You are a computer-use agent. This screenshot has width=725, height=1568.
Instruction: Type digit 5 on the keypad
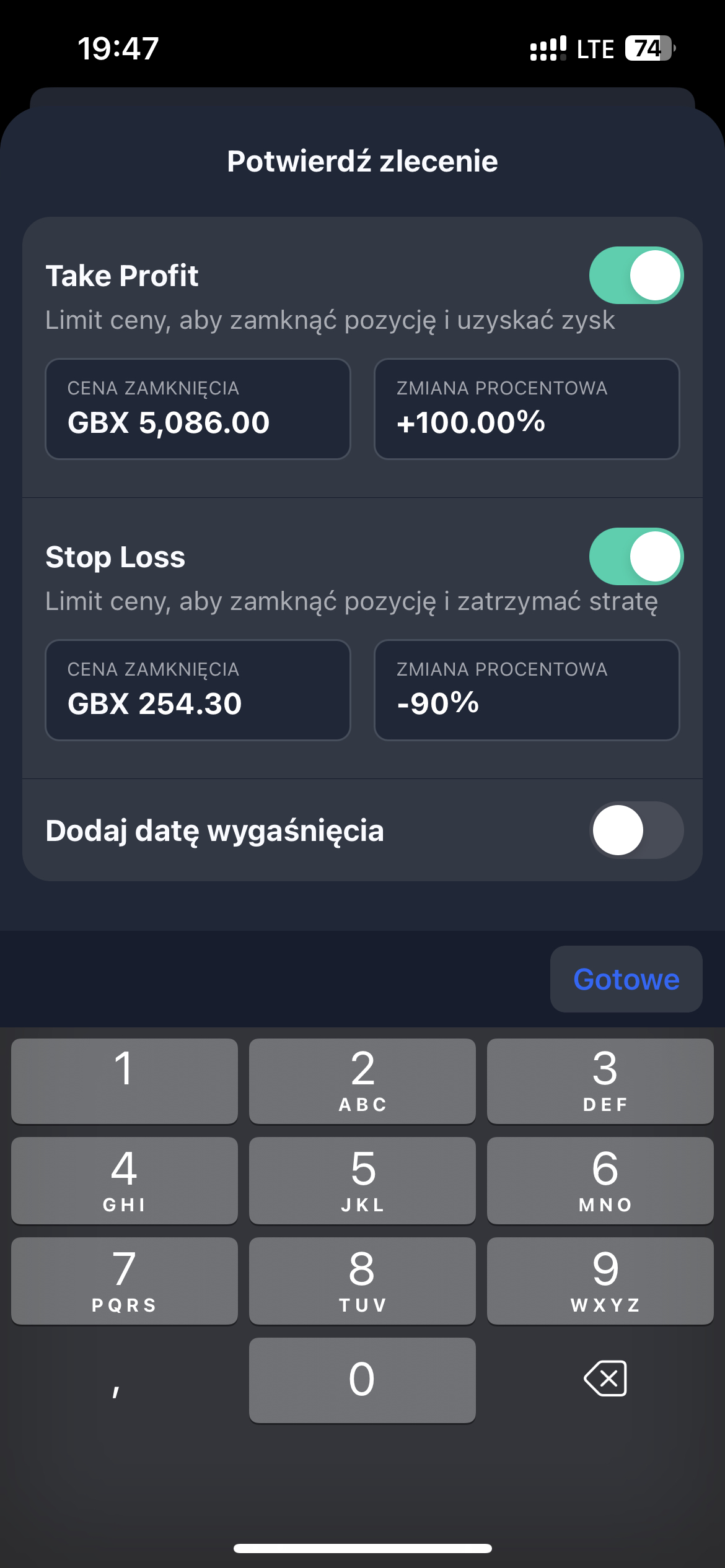pyautogui.click(x=362, y=1180)
